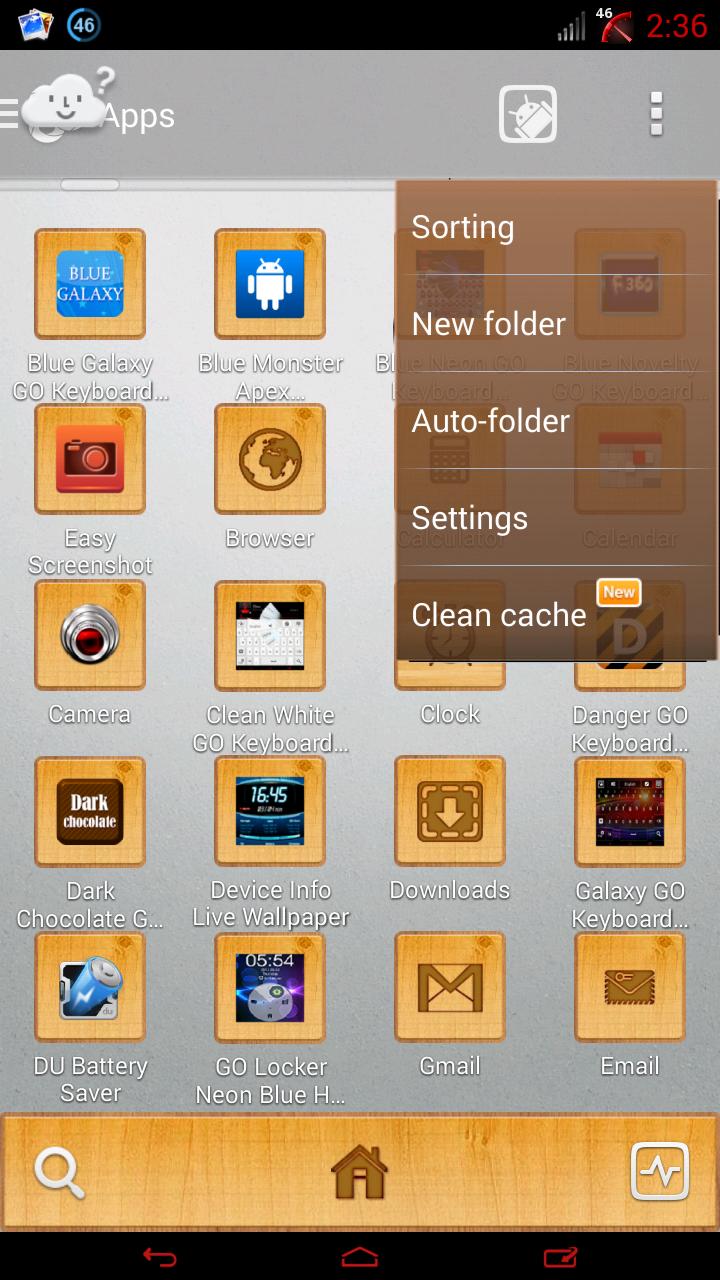720x1280 pixels.
Task: Tap the three-dot overflow icon
Action: pyautogui.click(x=656, y=114)
